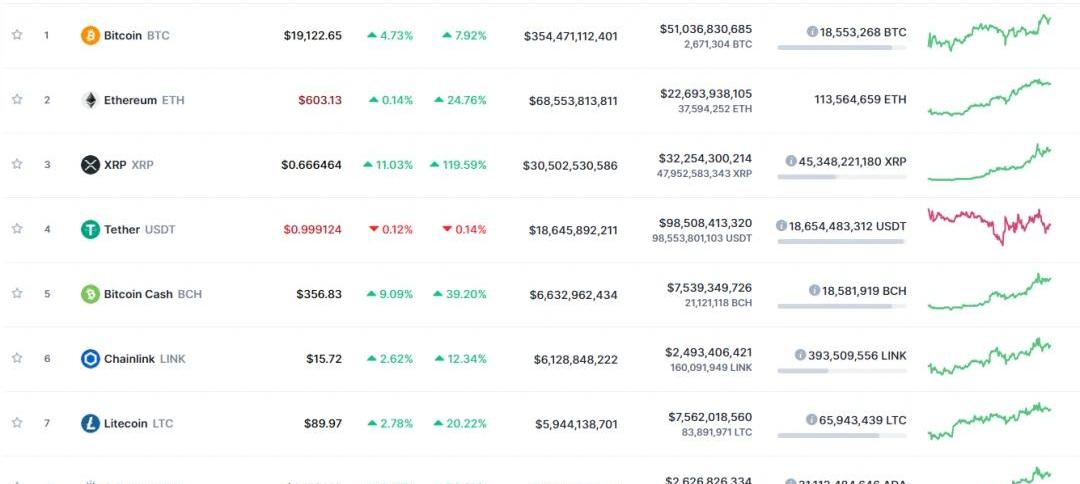Show info for Bitcoin circulating supply

pos(813,32)
